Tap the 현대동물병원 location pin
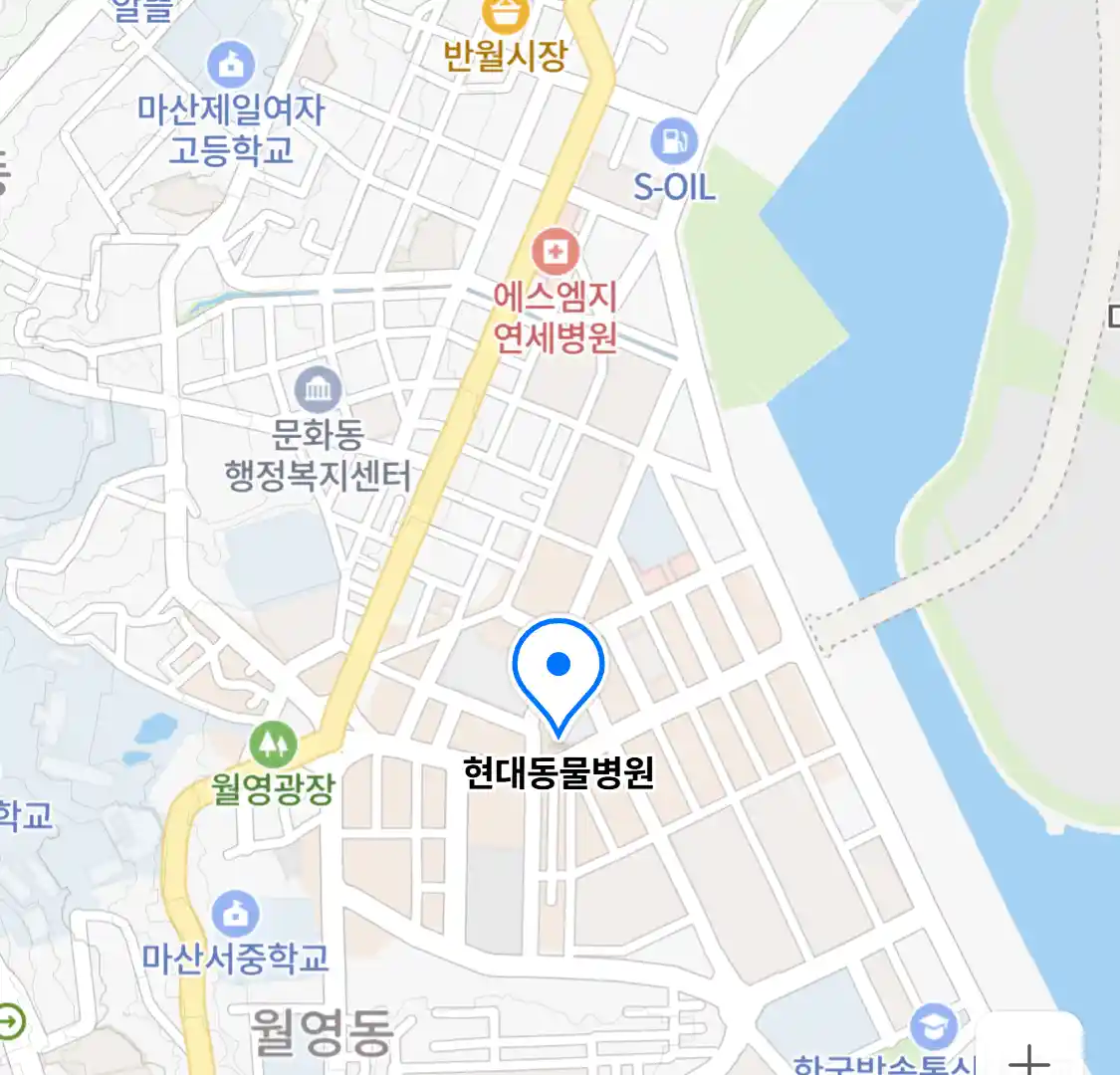The image size is (1120, 1075). tap(559, 669)
